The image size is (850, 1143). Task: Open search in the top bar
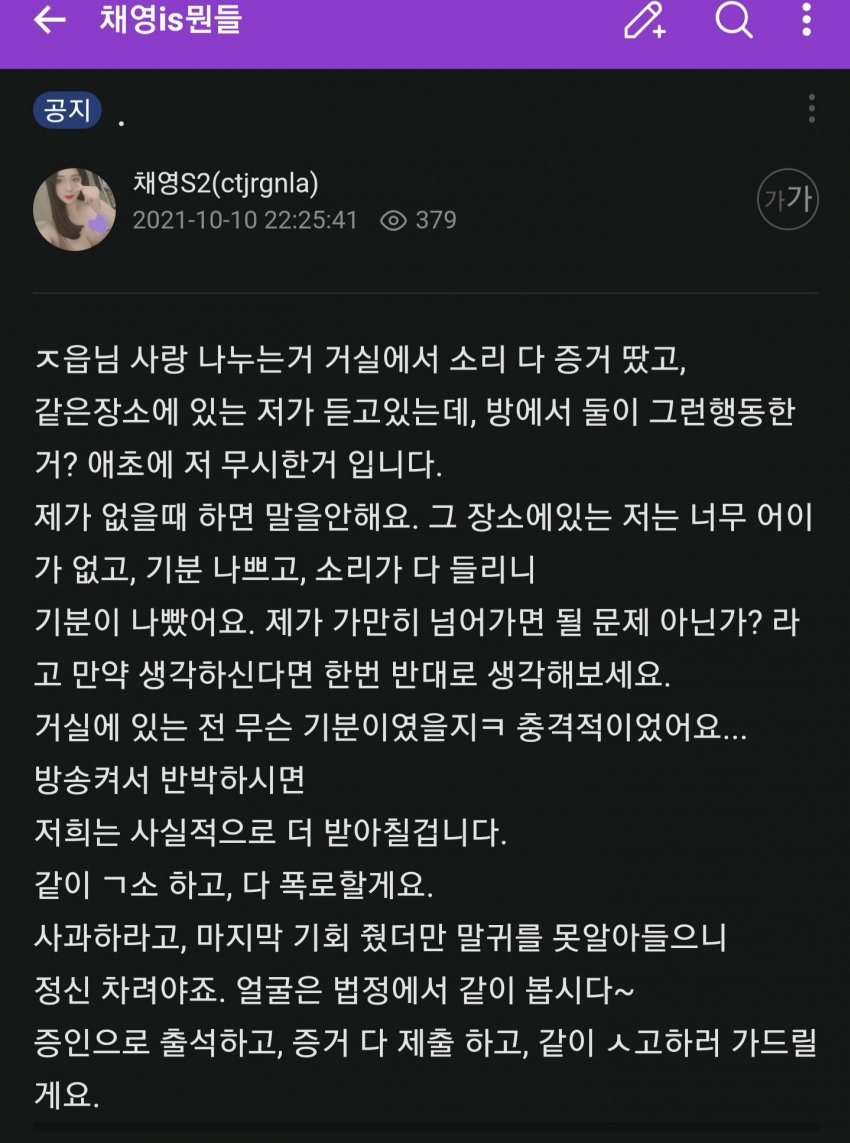pyautogui.click(x=733, y=20)
